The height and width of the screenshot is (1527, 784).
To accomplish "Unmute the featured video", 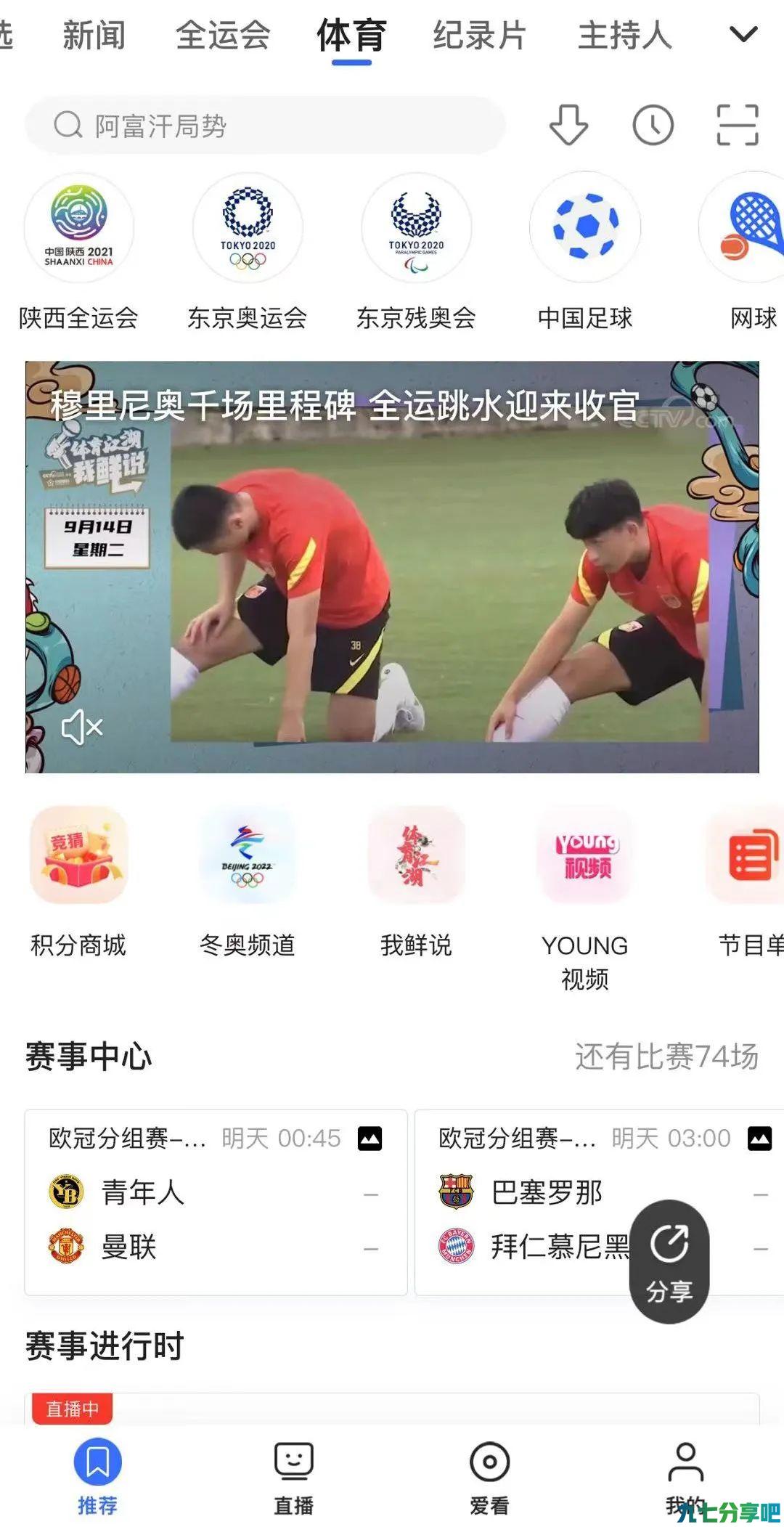I will pyautogui.click(x=82, y=728).
